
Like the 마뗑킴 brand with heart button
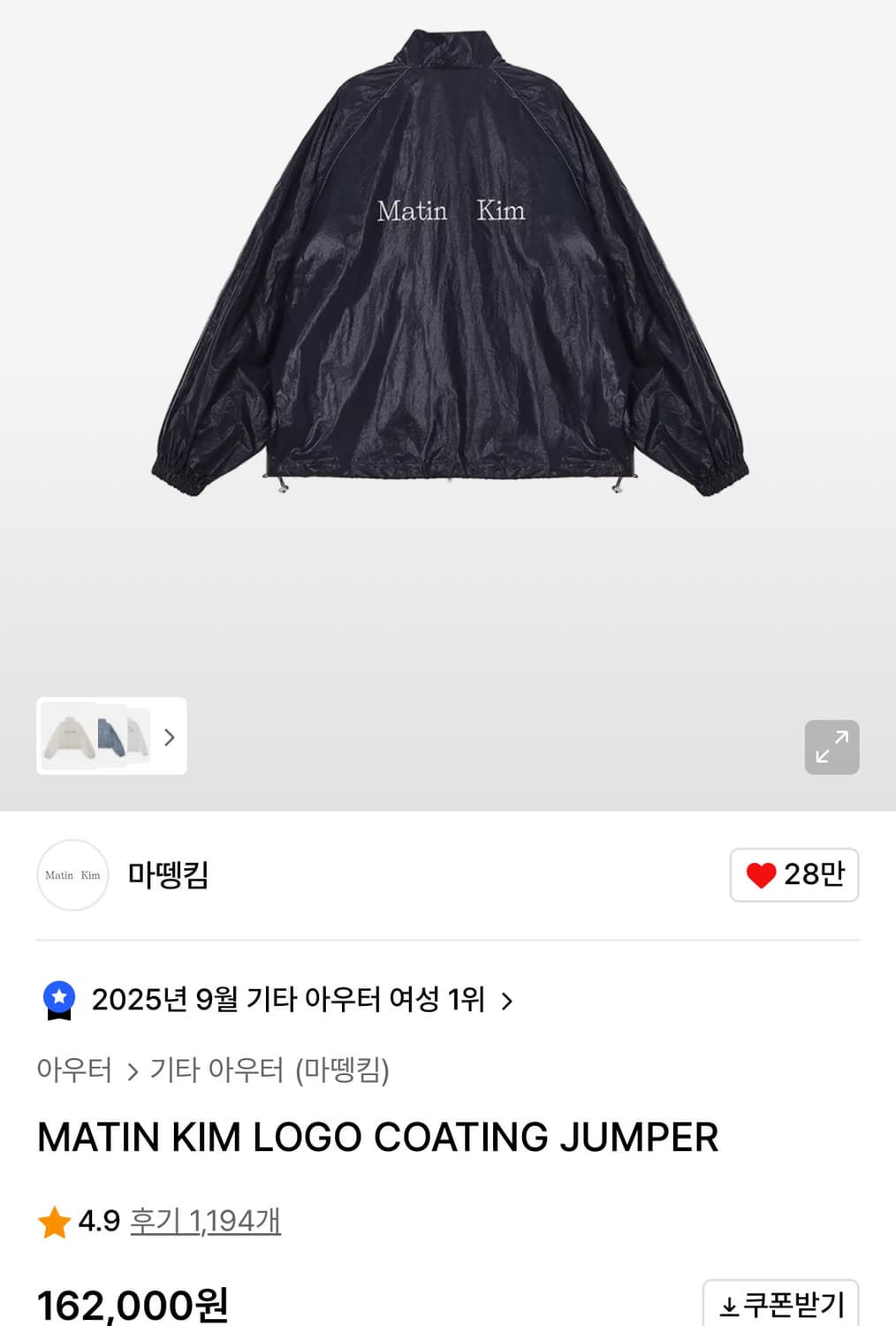tap(793, 874)
